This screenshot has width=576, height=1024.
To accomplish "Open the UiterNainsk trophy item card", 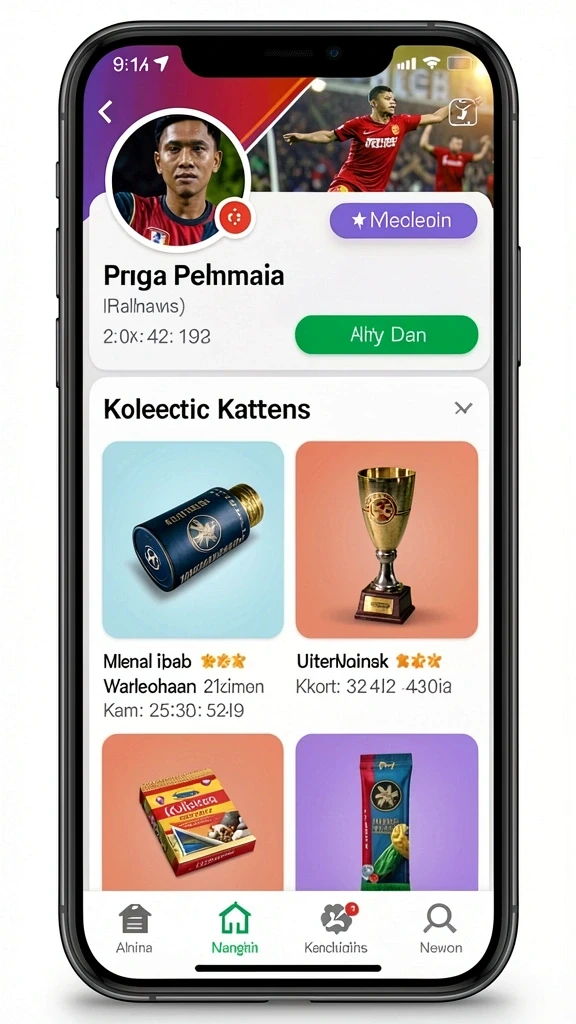I will [x=387, y=539].
